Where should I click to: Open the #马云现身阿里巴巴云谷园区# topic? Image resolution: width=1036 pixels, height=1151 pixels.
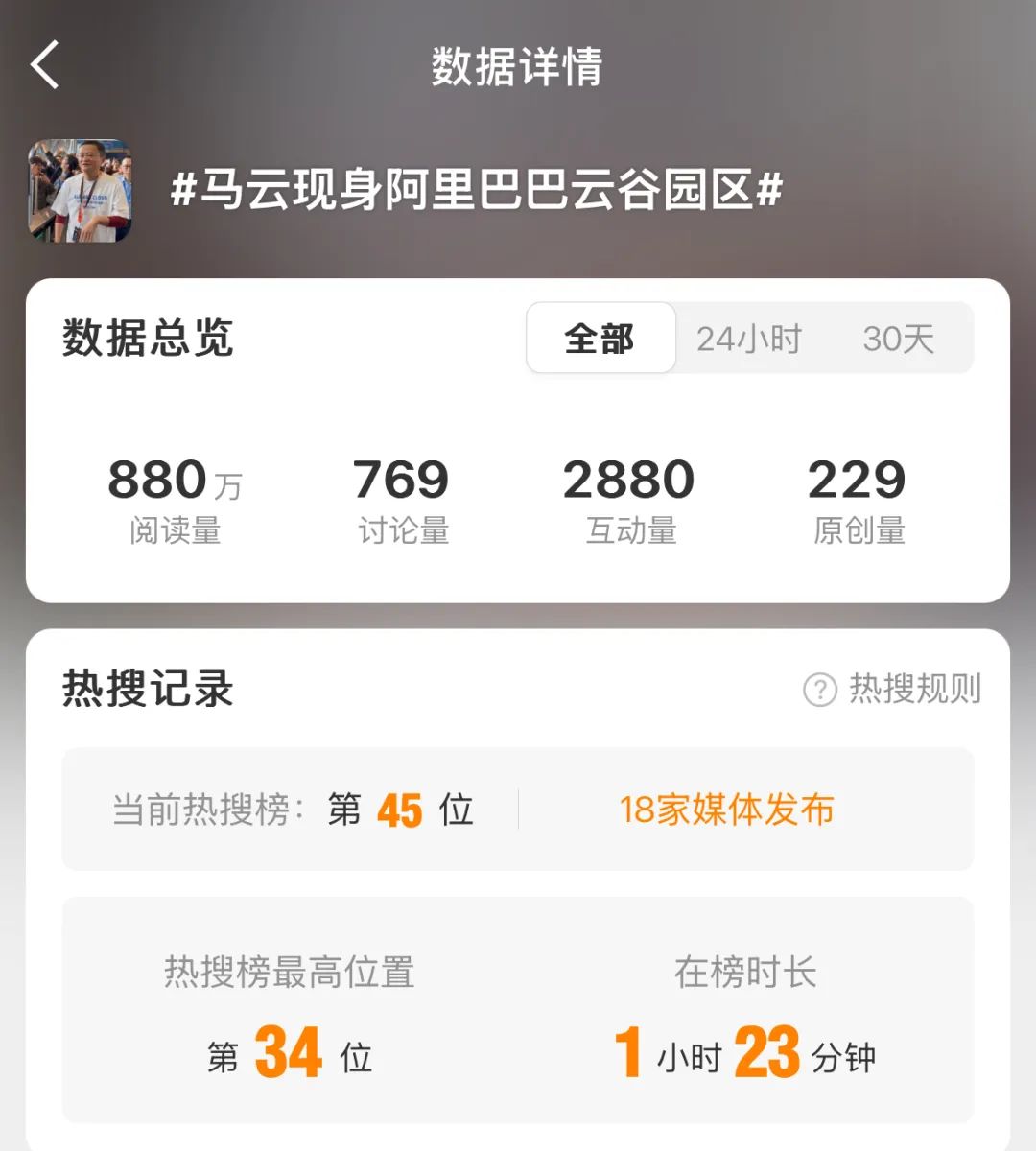pyautogui.click(x=476, y=189)
